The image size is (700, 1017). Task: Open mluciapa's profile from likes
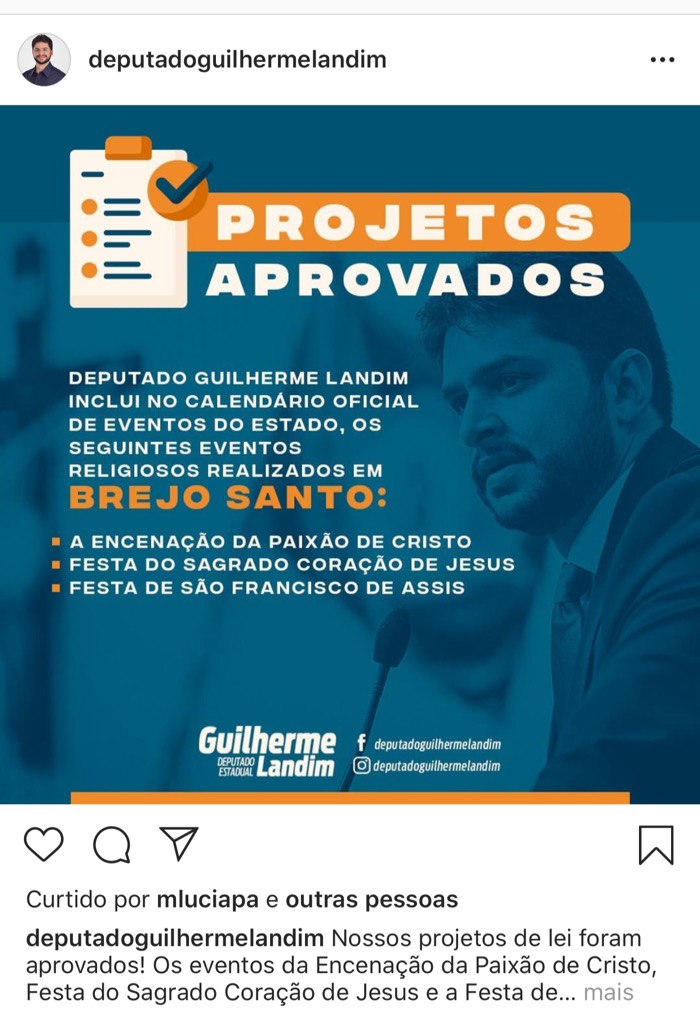(207, 900)
